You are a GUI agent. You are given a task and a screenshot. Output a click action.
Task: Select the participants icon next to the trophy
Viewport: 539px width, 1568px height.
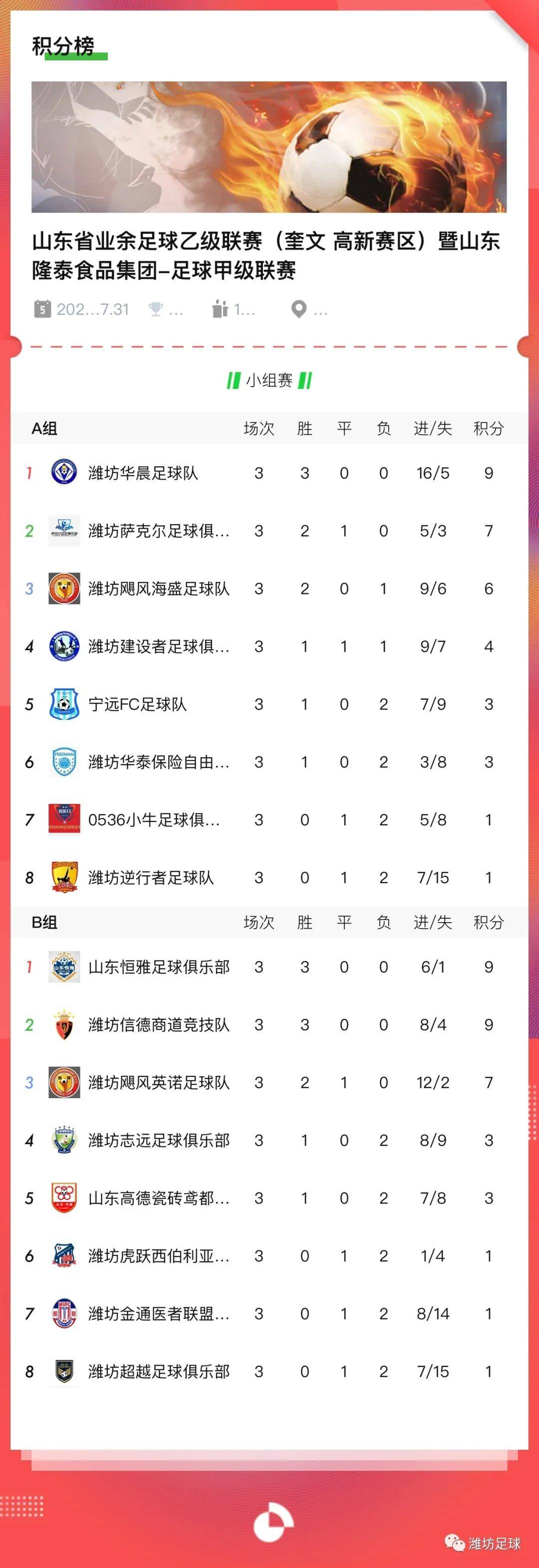tap(221, 309)
